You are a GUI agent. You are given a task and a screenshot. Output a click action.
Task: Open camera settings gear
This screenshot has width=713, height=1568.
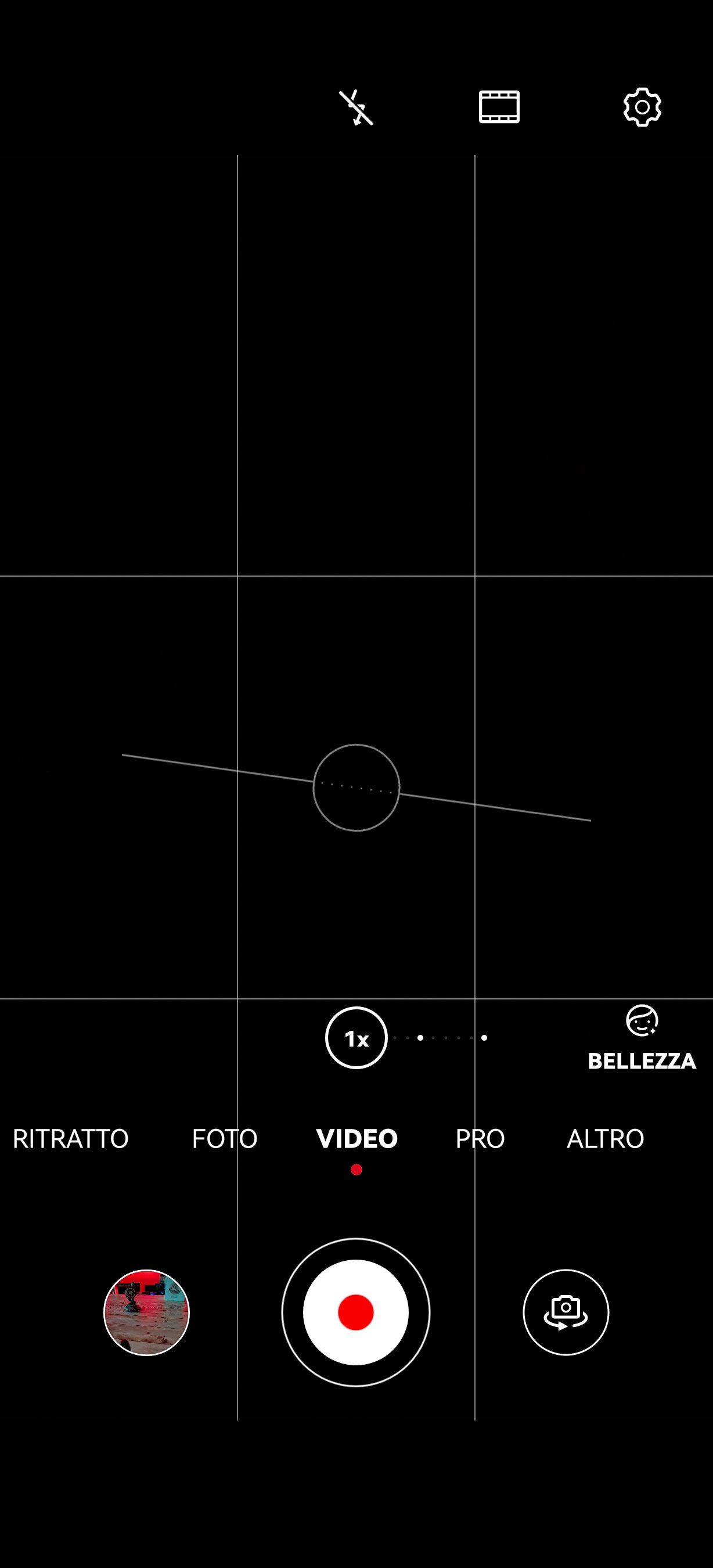point(642,107)
